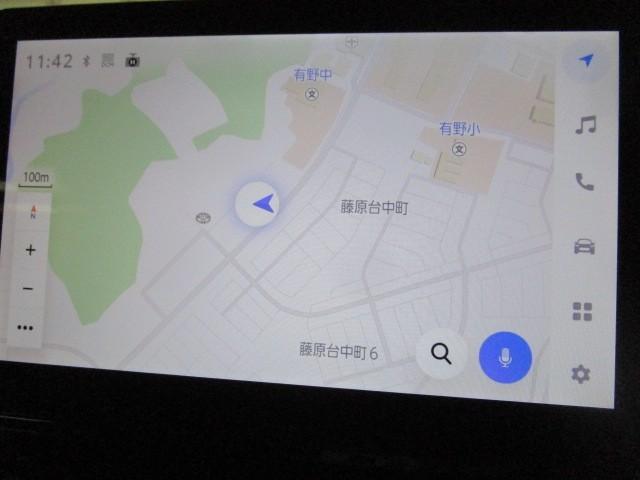Zoom in on the map
This screenshot has width=640, height=480.
coord(30,250)
